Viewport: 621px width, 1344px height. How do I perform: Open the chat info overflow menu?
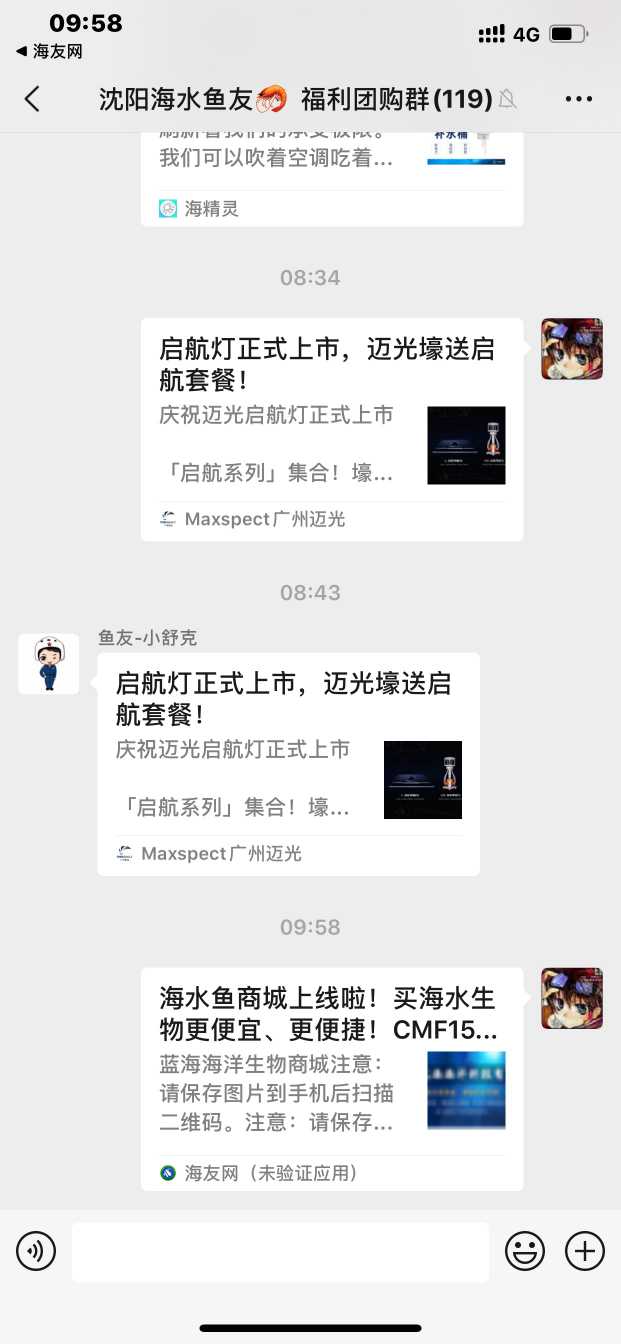coord(579,98)
